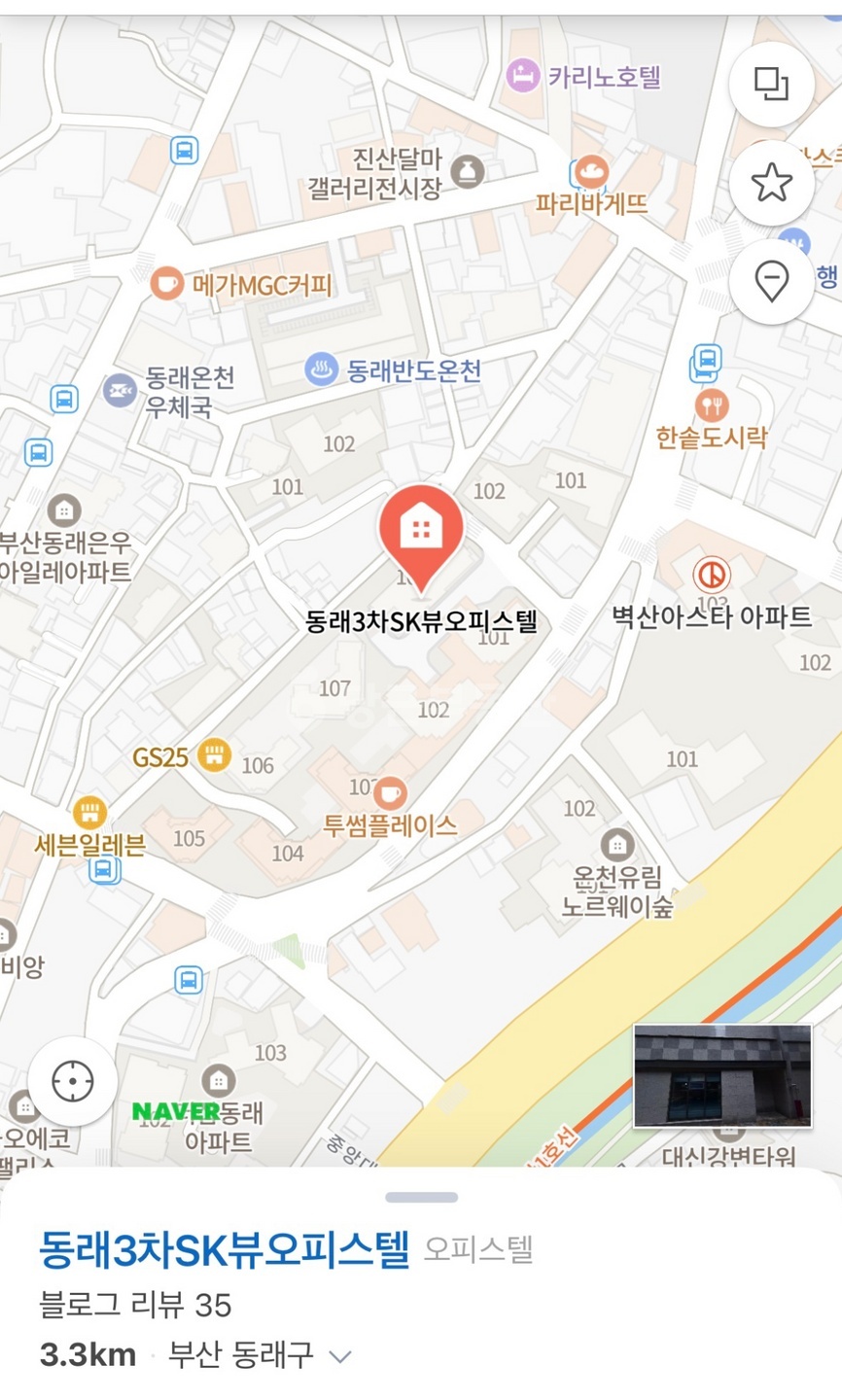Select the 한솥도시락 restaurant marker
The height and width of the screenshot is (1400, 842).
pos(712,404)
